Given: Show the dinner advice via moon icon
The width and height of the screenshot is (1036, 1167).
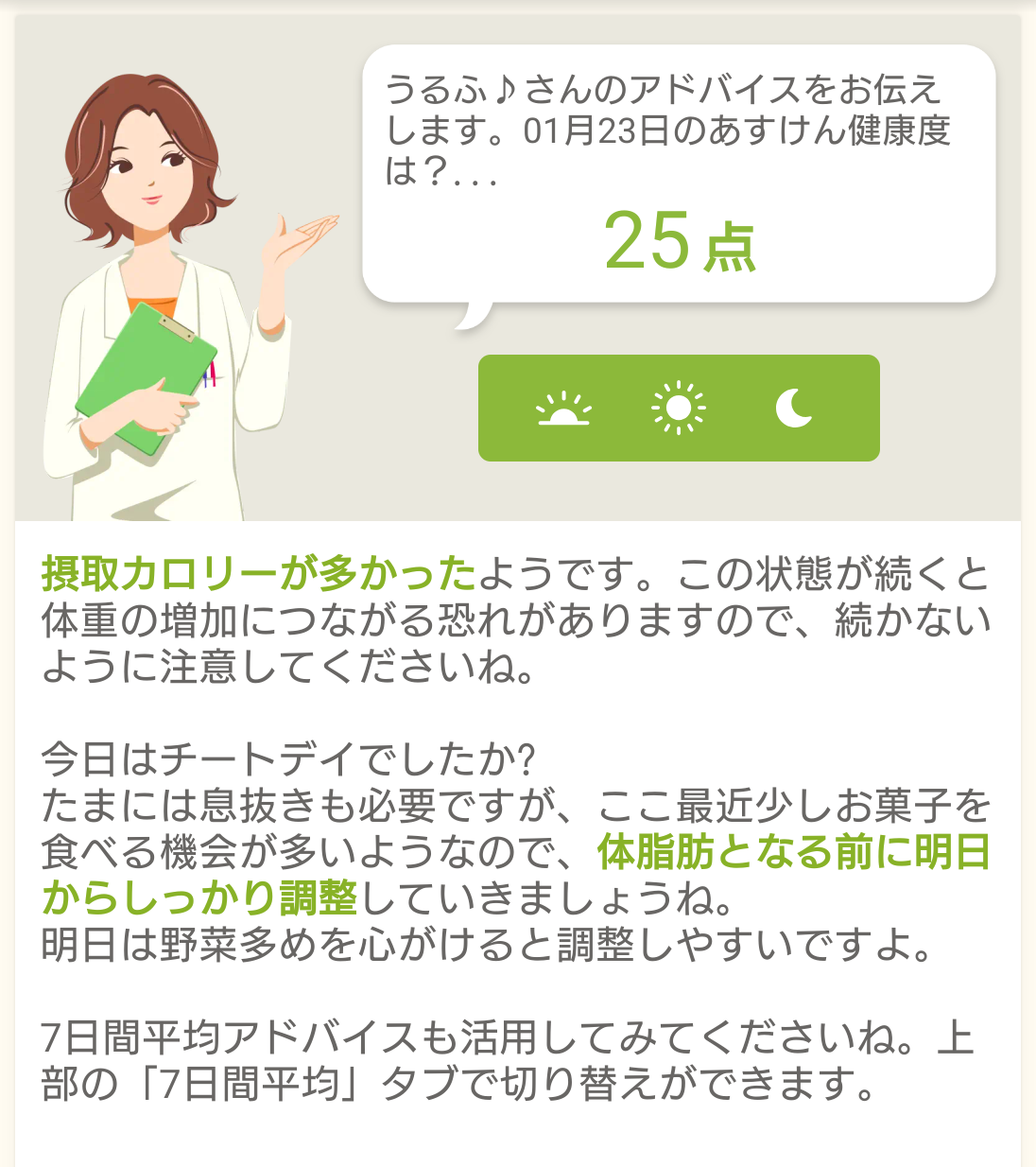Looking at the screenshot, I should coord(794,409).
